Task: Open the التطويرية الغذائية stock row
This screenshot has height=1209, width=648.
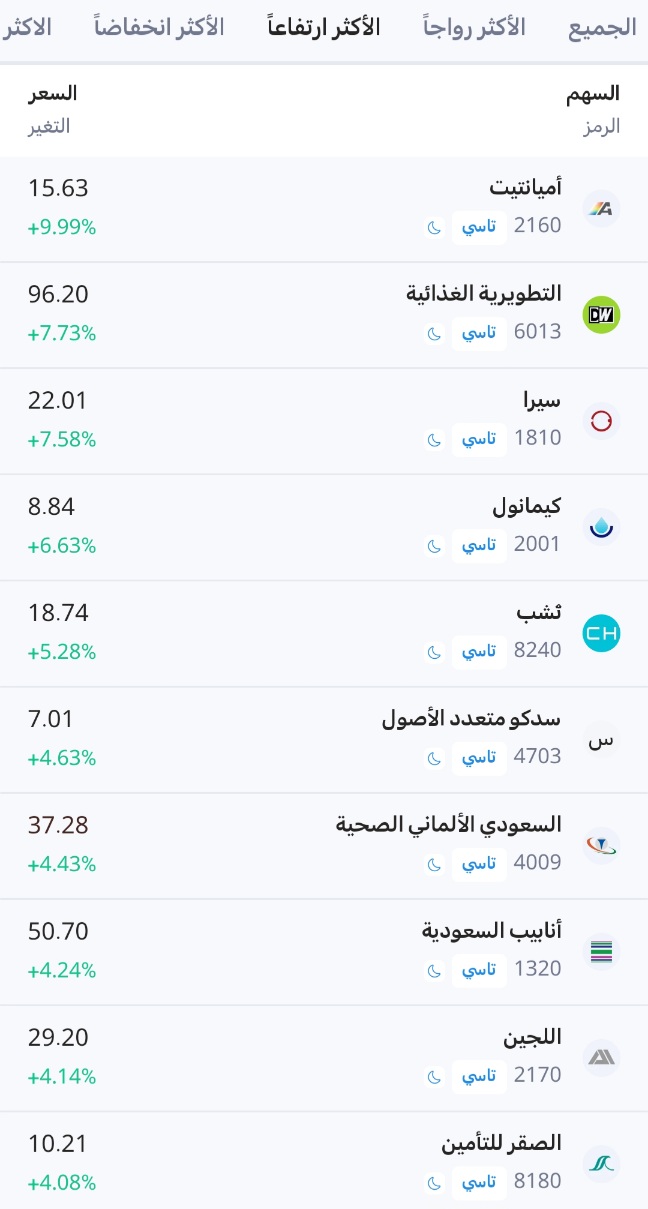Action: (x=324, y=314)
